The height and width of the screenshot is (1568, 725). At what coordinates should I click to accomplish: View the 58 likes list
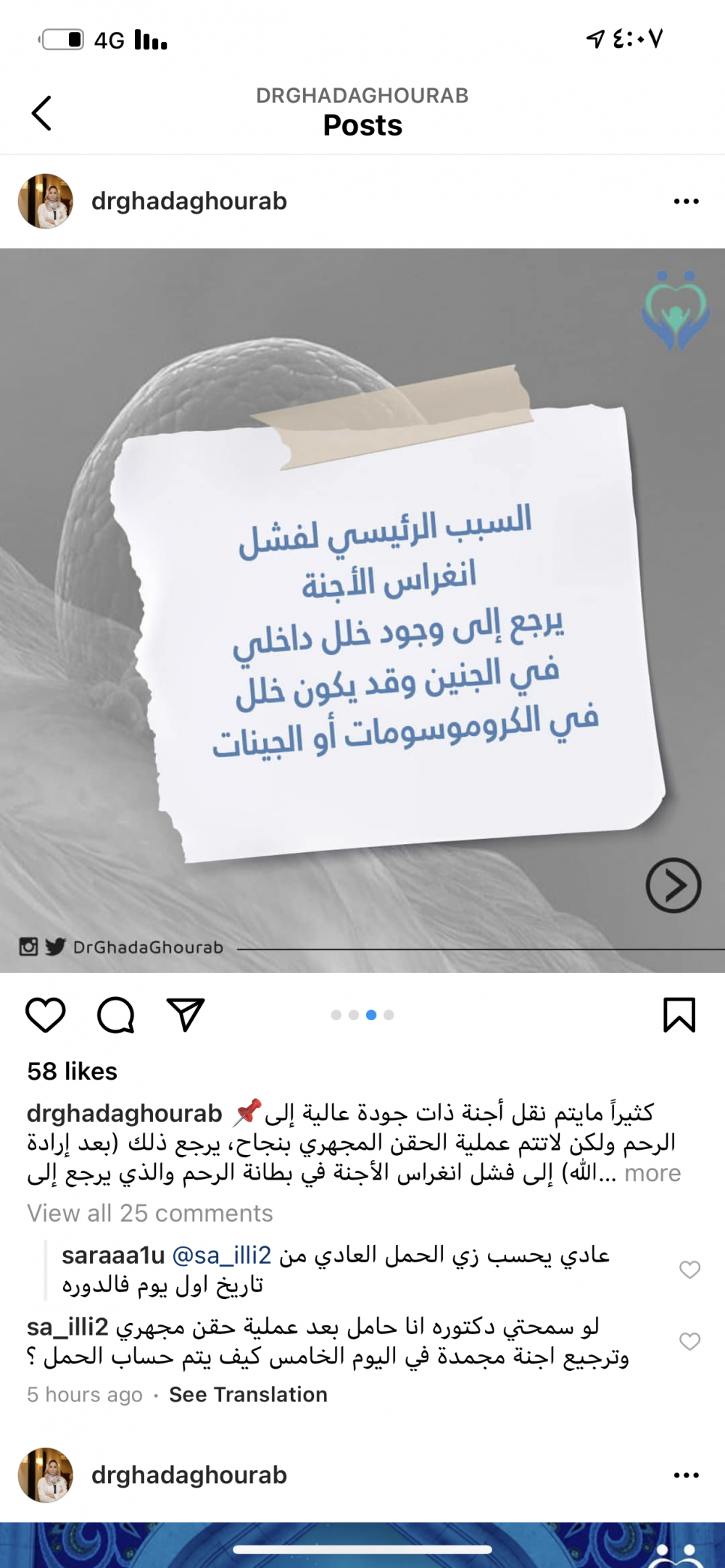point(72,1071)
